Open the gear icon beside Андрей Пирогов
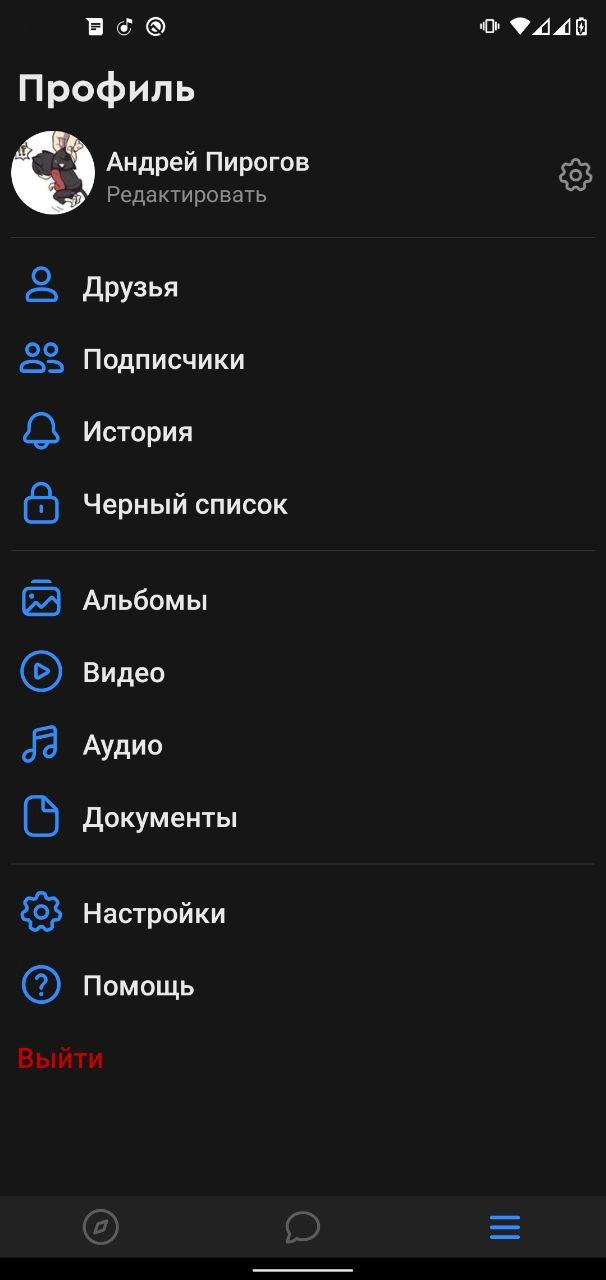Viewport: 606px width, 1280px height. click(575, 175)
